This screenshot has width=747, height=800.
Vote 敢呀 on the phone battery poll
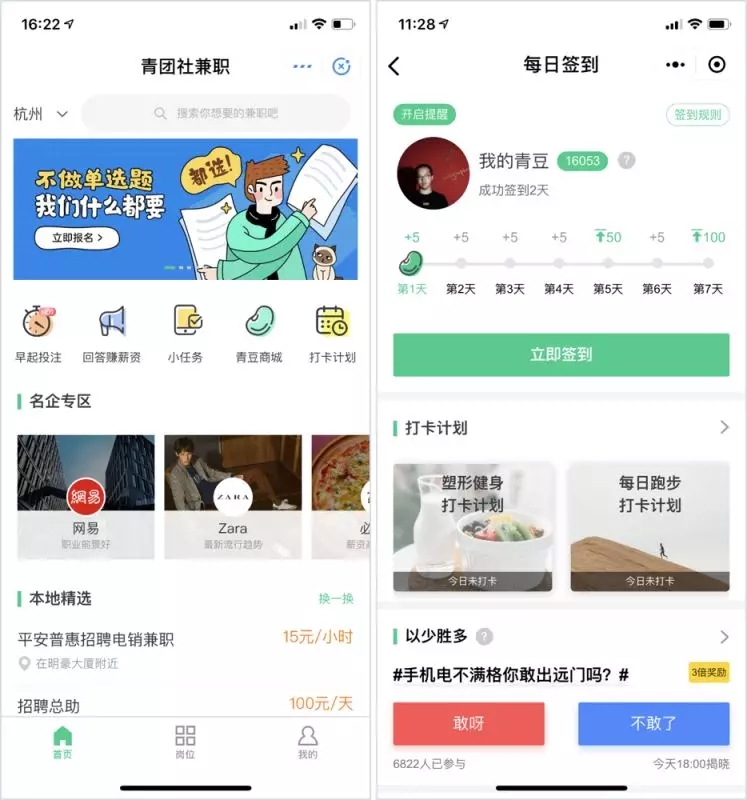tap(468, 723)
